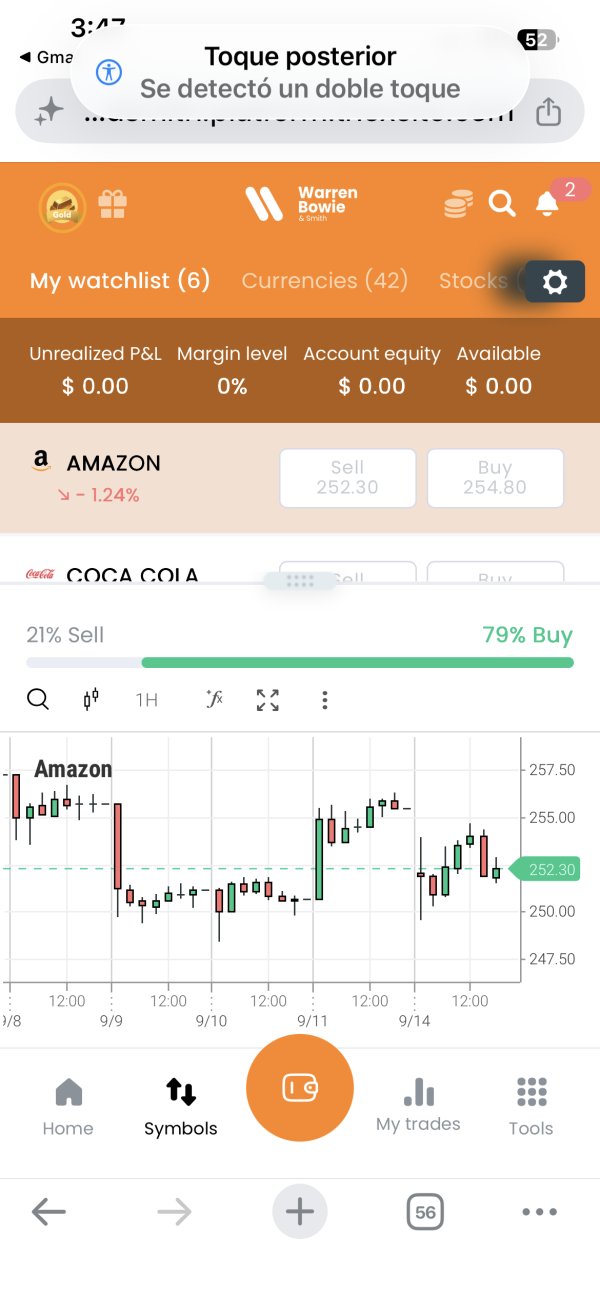Select the My watchlist (6) tab
Image resolution: width=600 pixels, height=1298 pixels.
point(120,281)
